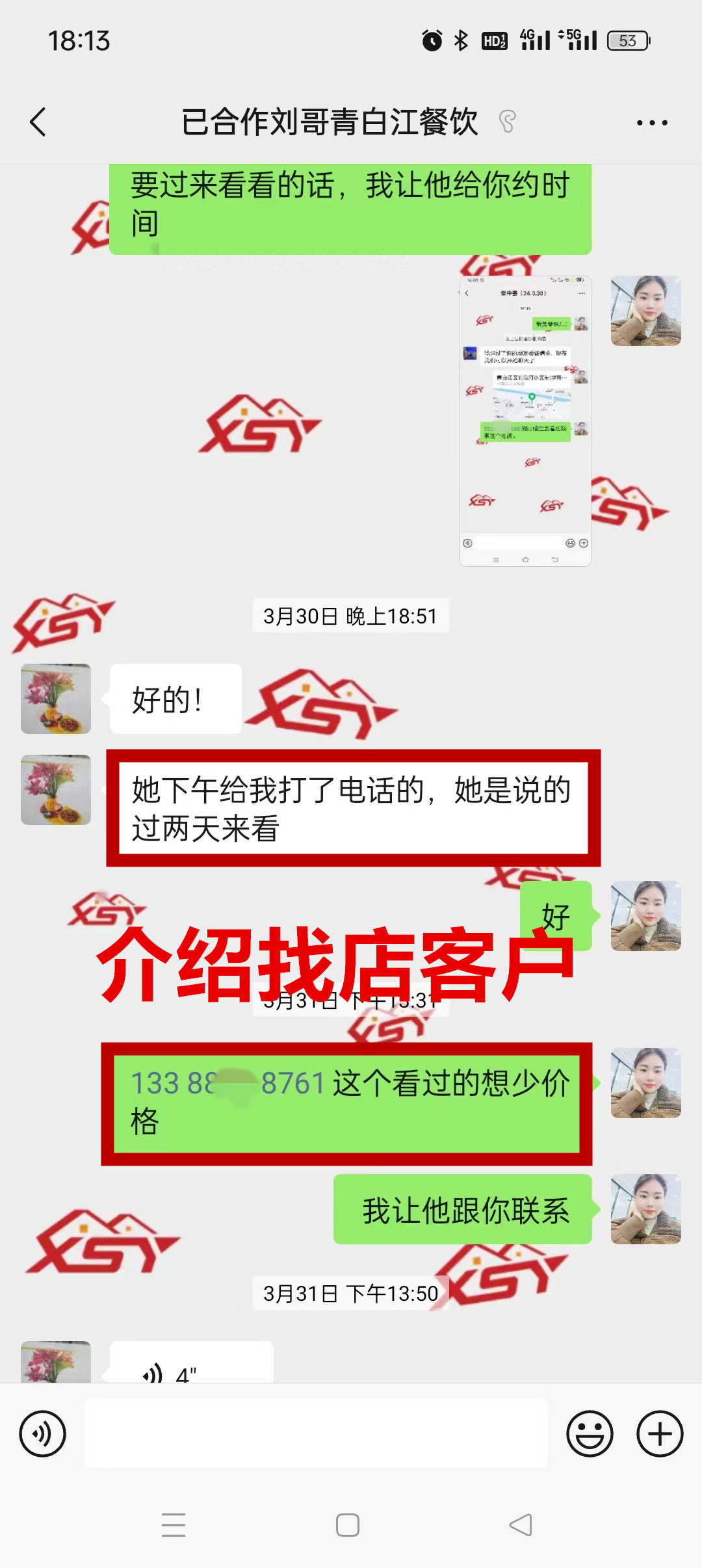
Task: View profile of sender of 好的! message
Action: [x=56, y=699]
